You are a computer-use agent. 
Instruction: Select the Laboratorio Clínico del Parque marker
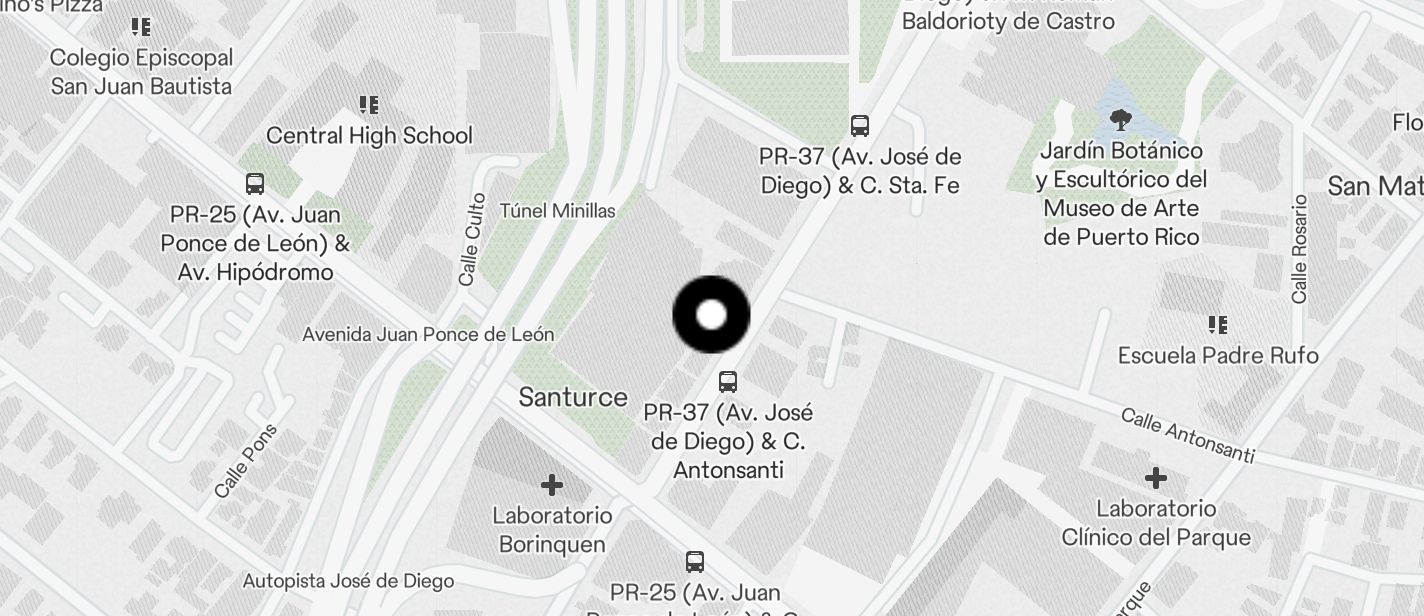click(x=1155, y=478)
